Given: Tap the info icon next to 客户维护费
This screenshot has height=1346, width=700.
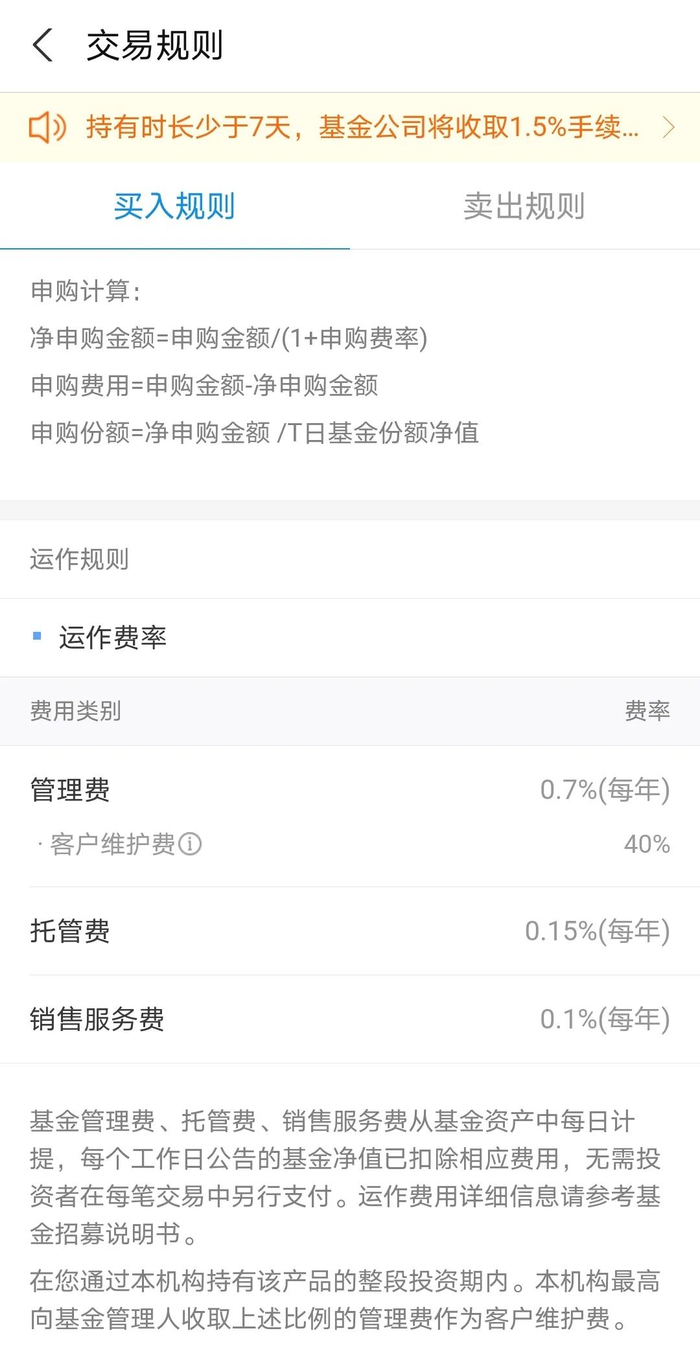Looking at the screenshot, I should coord(189,844).
